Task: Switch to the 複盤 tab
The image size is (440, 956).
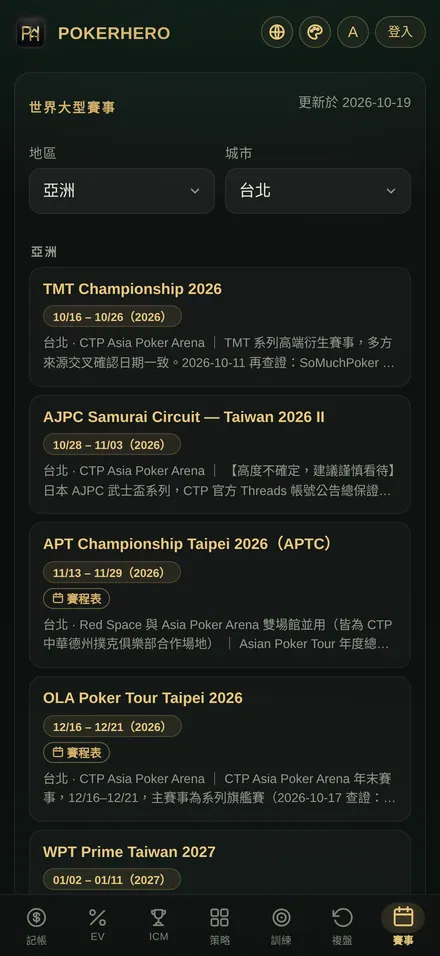Action: click(x=342, y=926)
